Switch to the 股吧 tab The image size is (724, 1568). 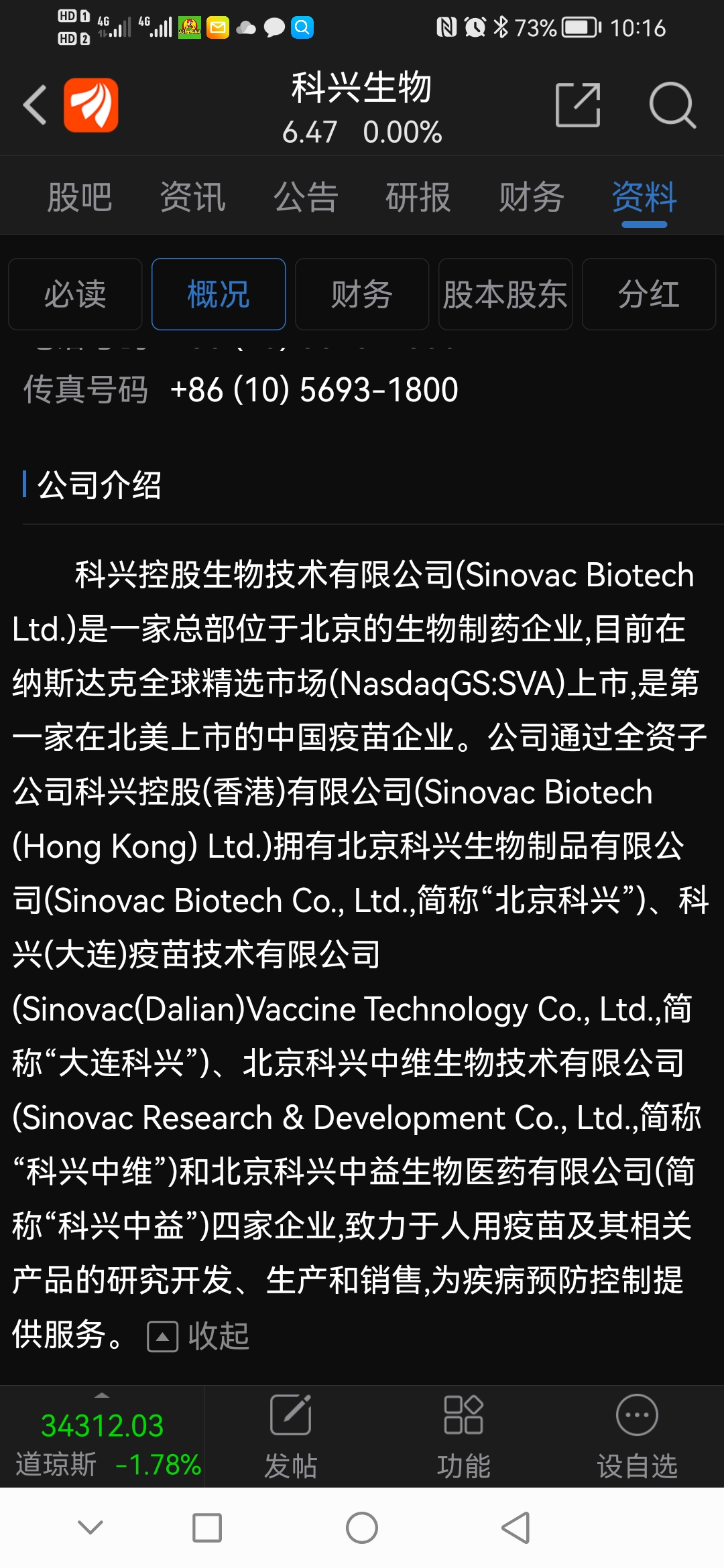[80, 197]
